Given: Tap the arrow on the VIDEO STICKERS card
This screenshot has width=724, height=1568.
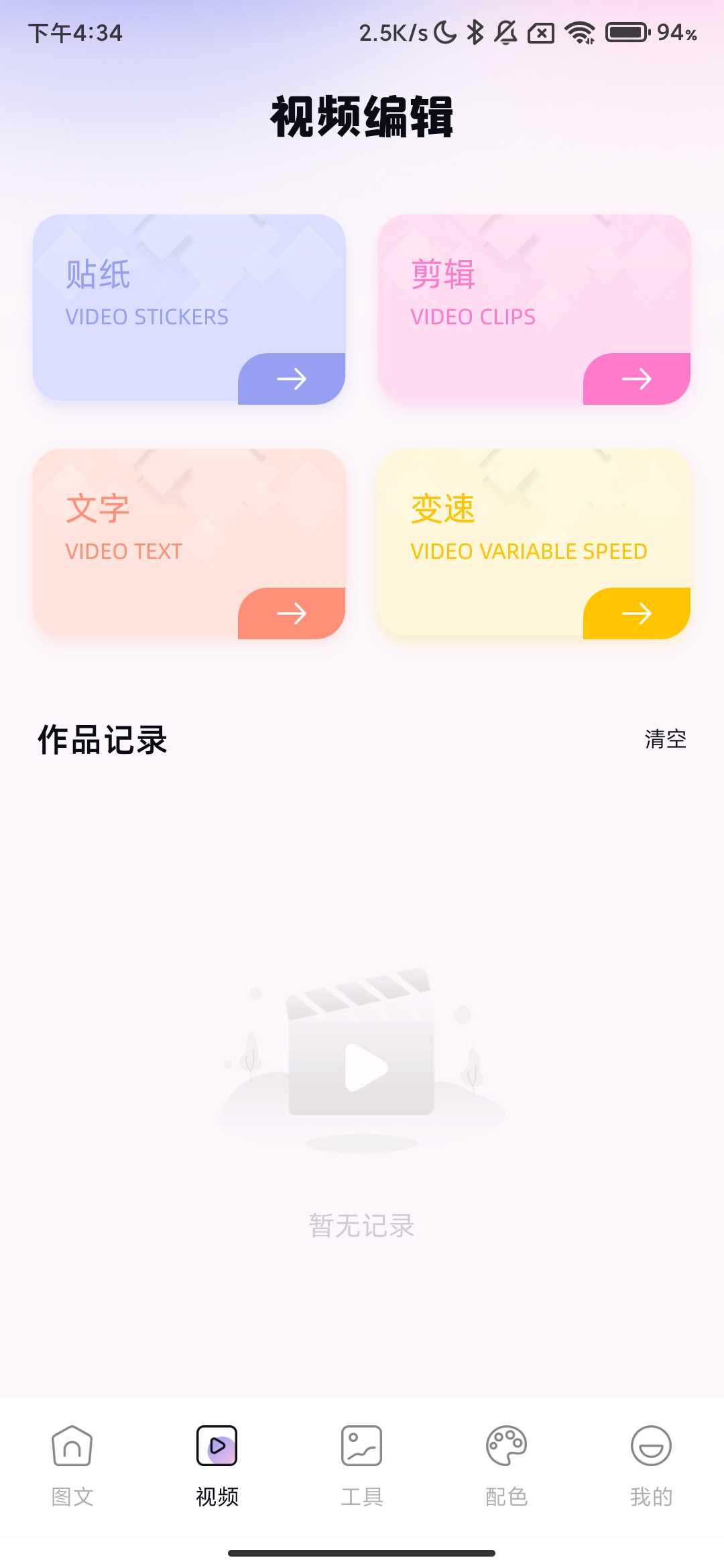Looking at the screenshot, I should (x=291, y=380).
